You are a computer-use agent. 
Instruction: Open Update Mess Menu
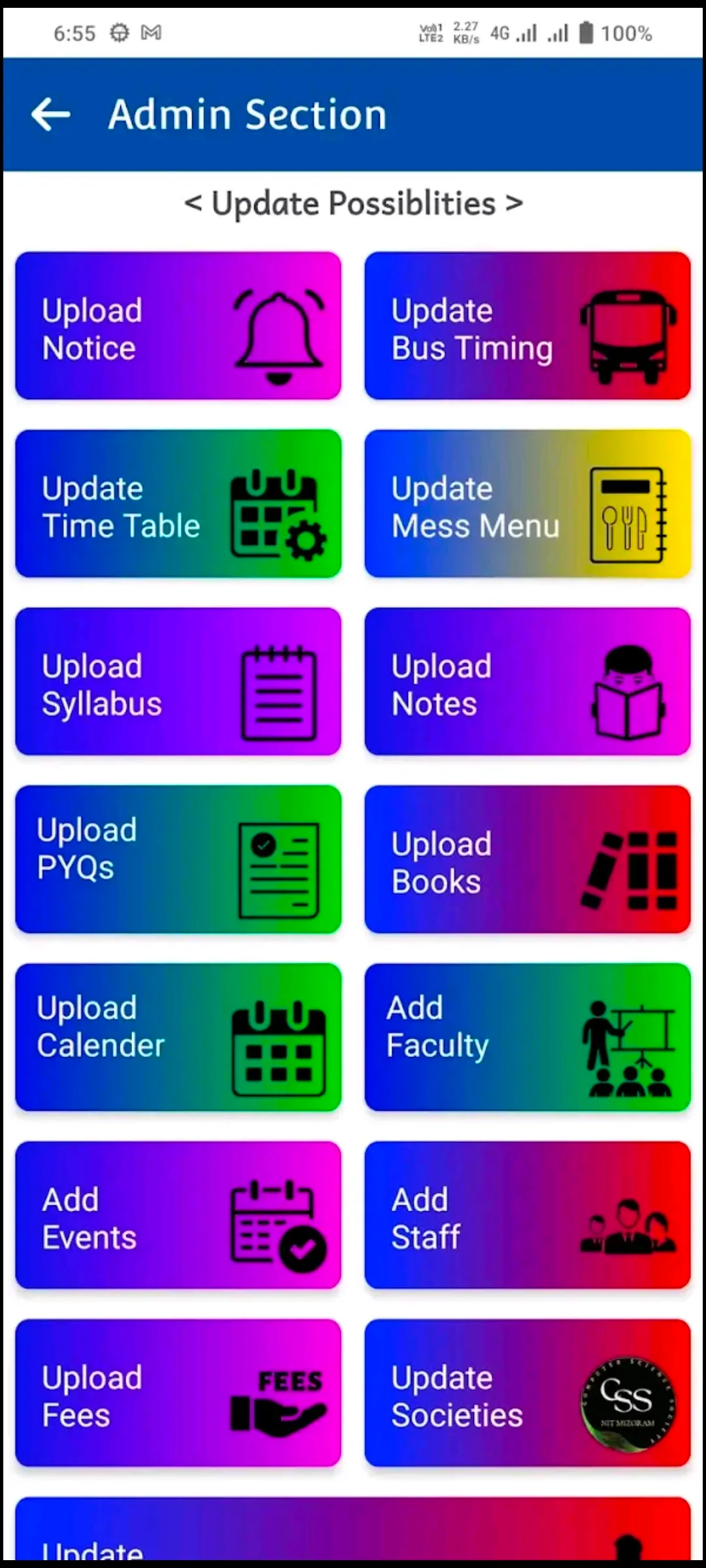coord(528,503)
